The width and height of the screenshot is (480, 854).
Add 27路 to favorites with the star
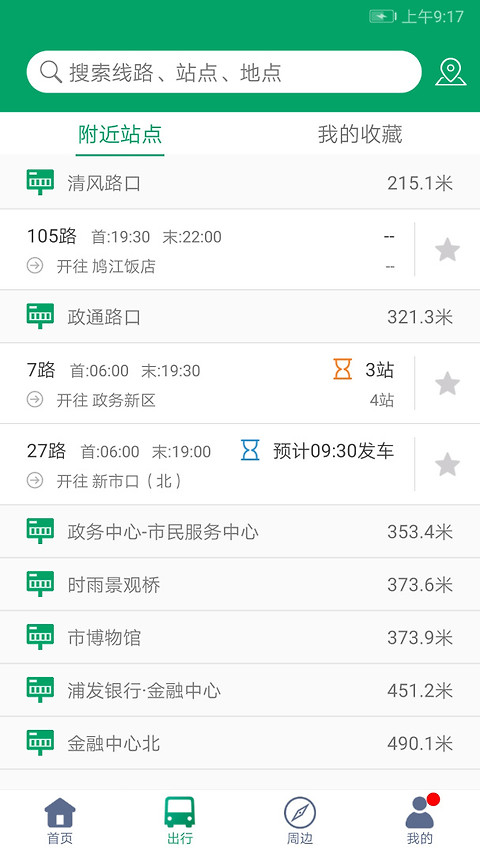447,464
